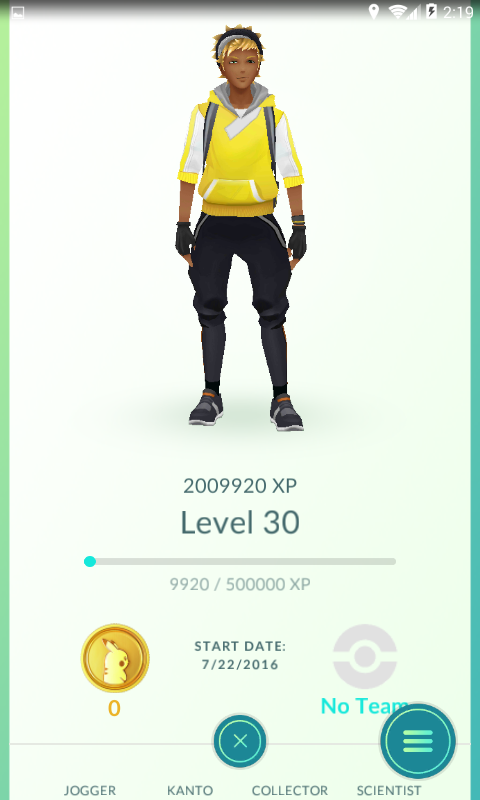
Task: Tap the gold Pikachu PokéCoin icon
Action: (x=115, y=658)
